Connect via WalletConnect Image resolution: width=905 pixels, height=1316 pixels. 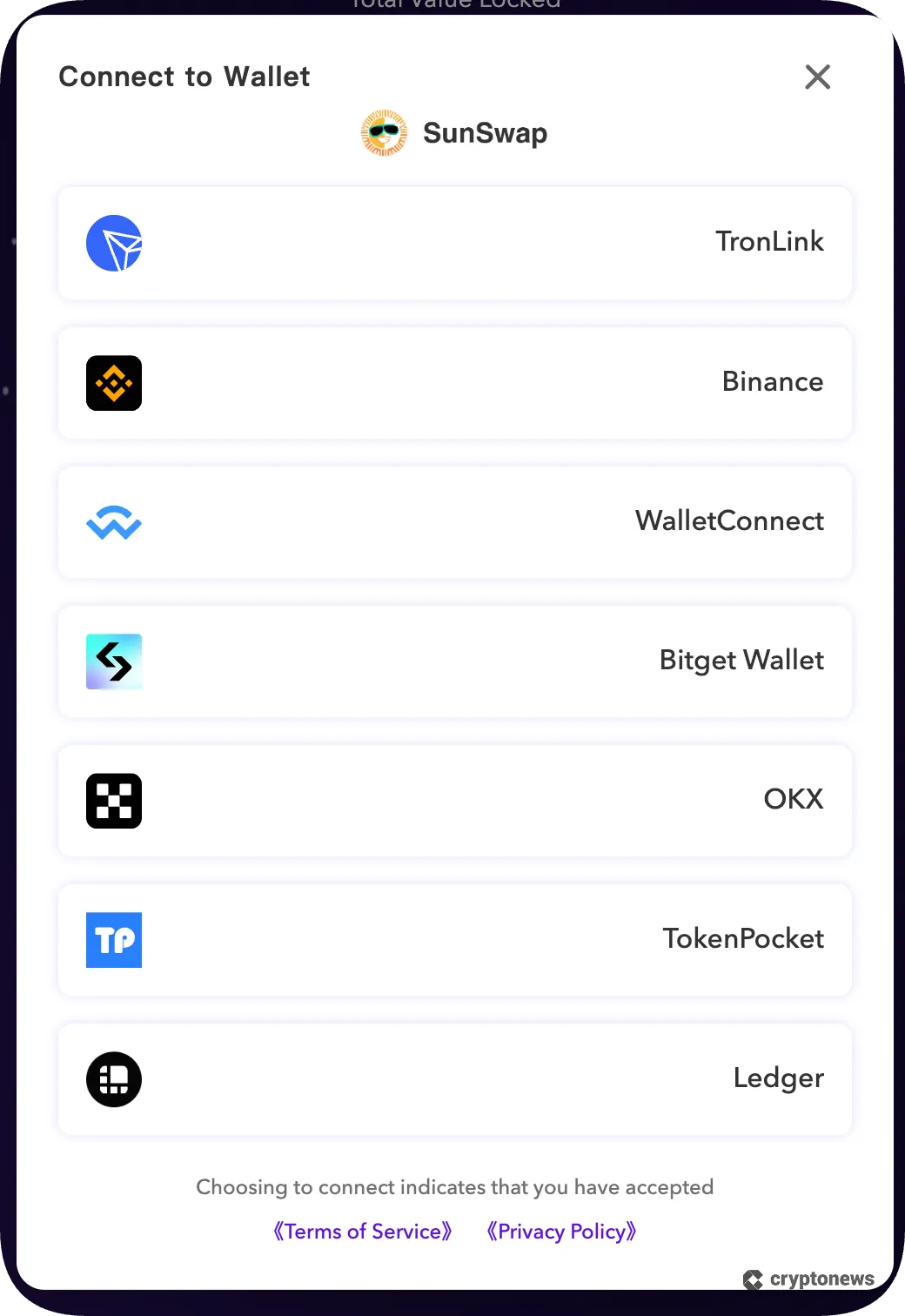click(454, 522)
